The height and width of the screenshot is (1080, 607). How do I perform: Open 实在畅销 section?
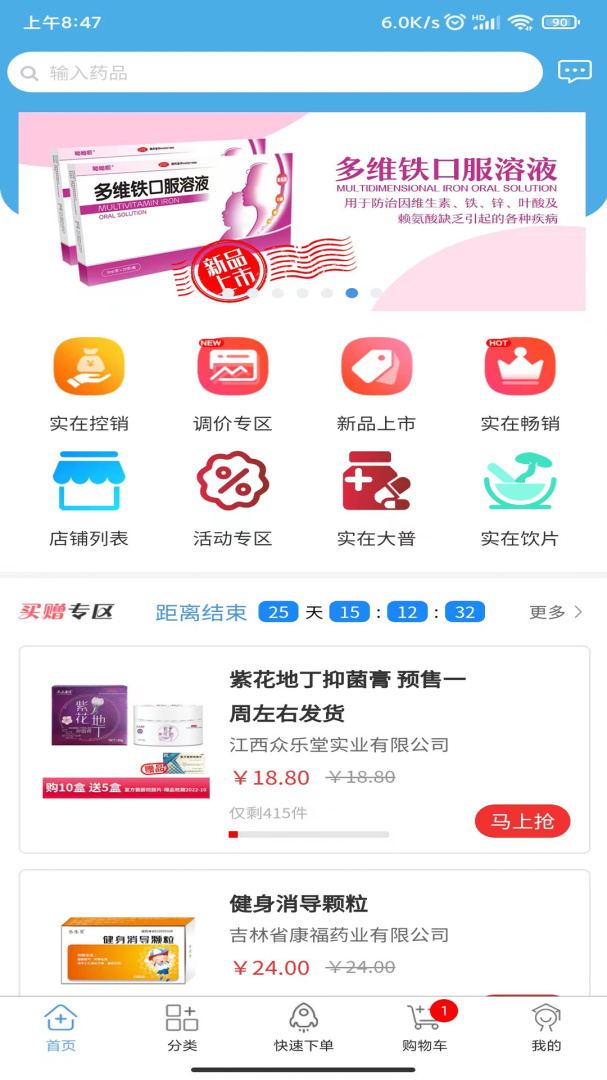[519, 384]
